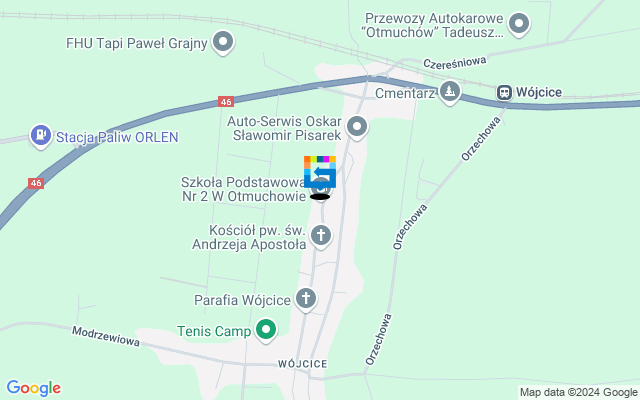Select the Auto-Serwis Oskar Sławomir Pisarek pin
This screenshot has height=400, width=640.
357,126
